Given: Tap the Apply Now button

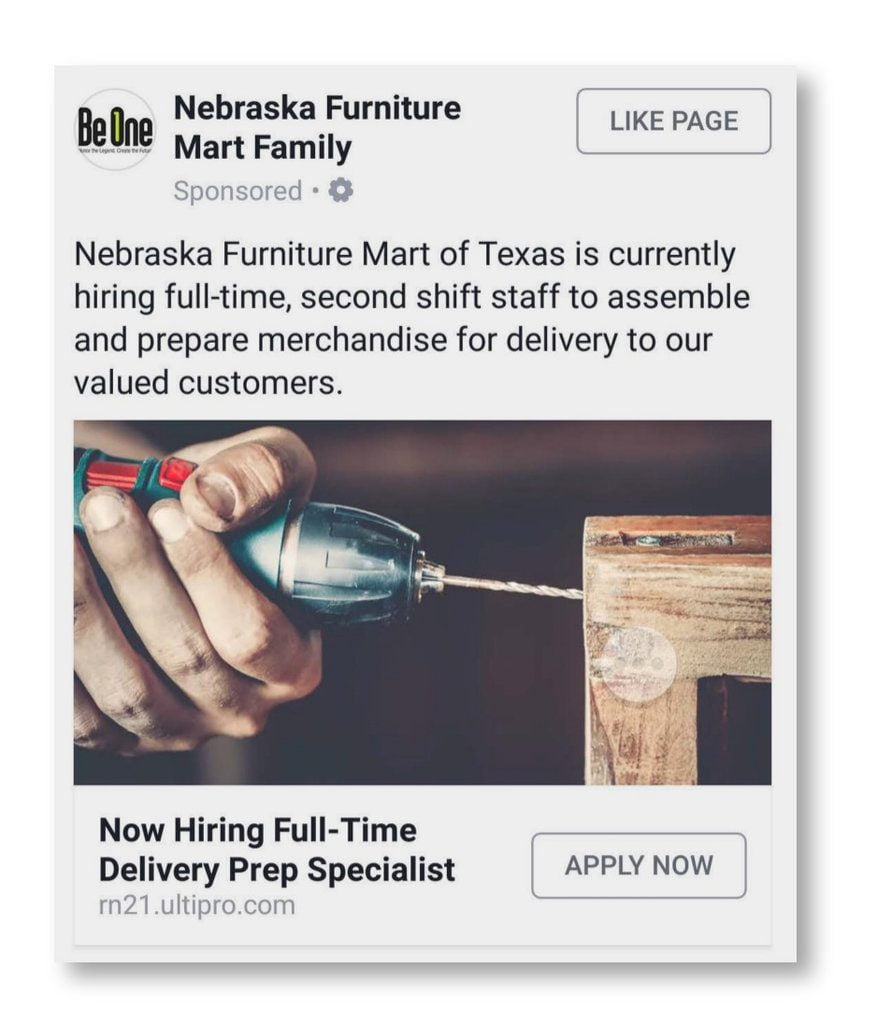Looking at the screenshot, I should pyautogui.click(x=638, y=865).
